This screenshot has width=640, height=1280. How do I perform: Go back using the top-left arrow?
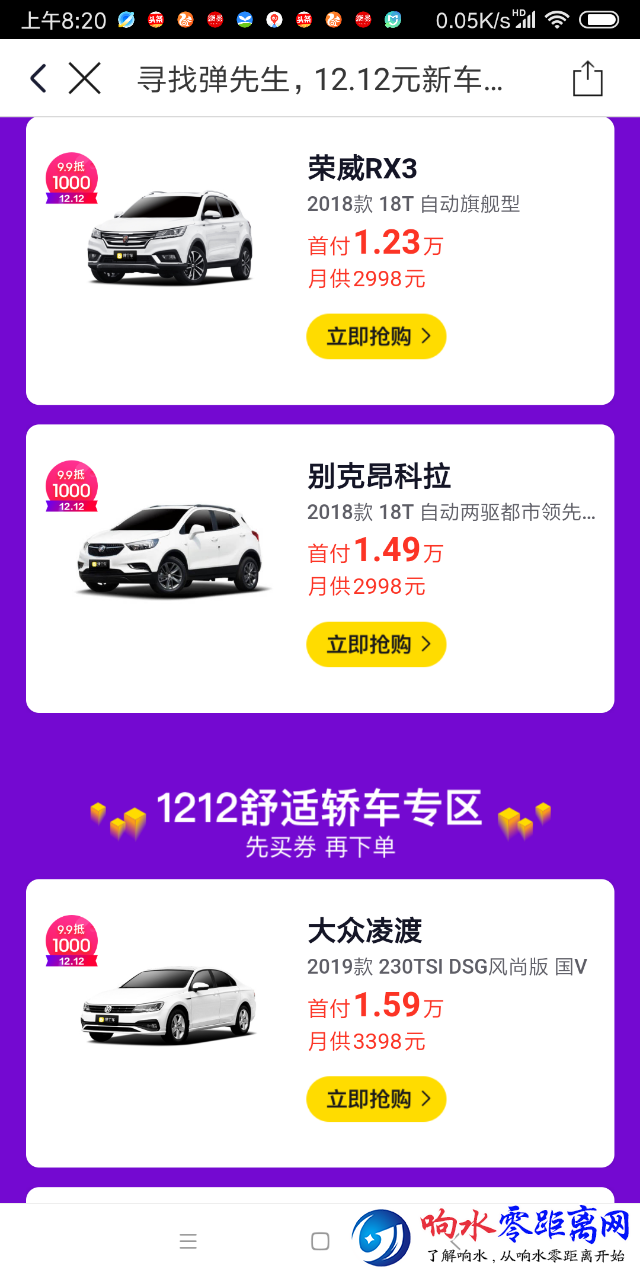tap(38, 78)
